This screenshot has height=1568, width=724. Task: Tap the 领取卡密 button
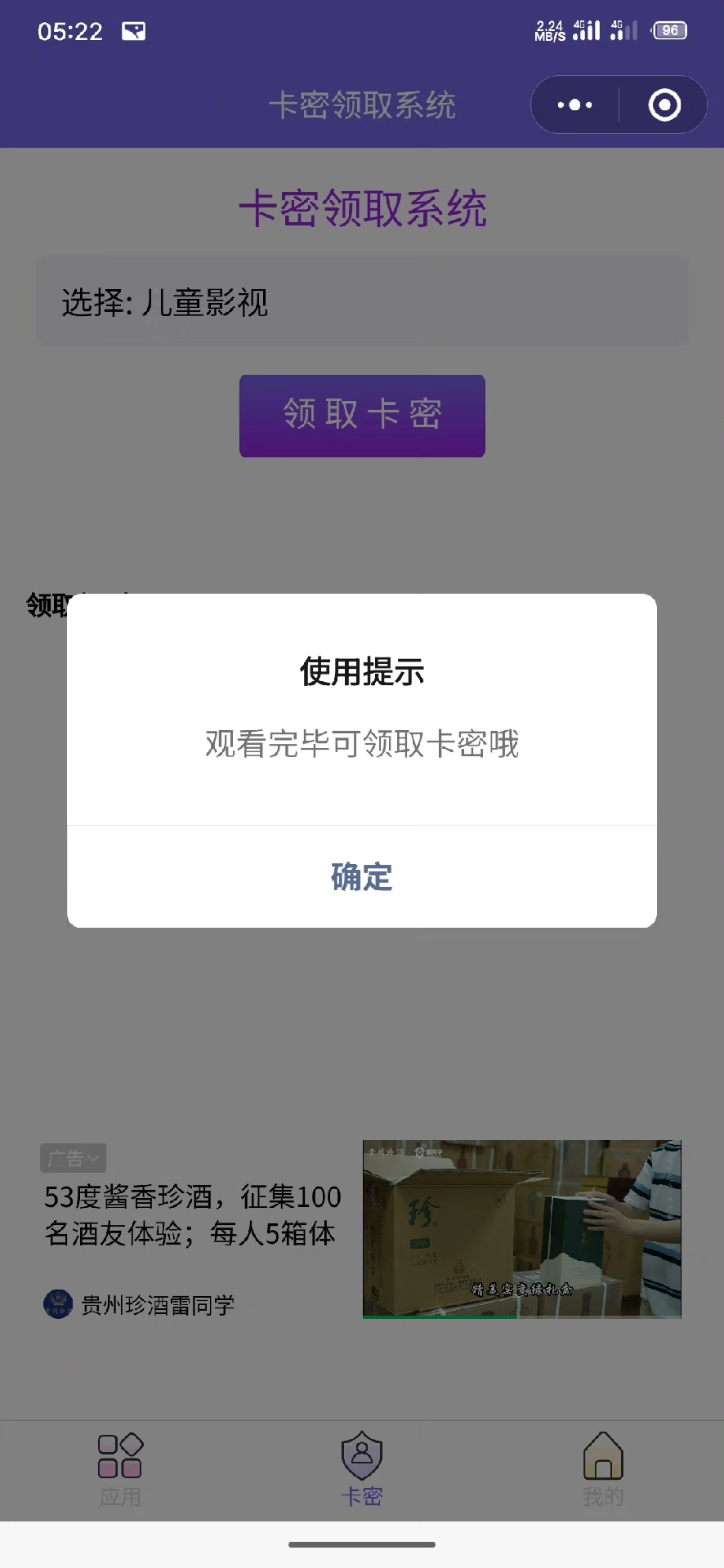tap(362, 415)
